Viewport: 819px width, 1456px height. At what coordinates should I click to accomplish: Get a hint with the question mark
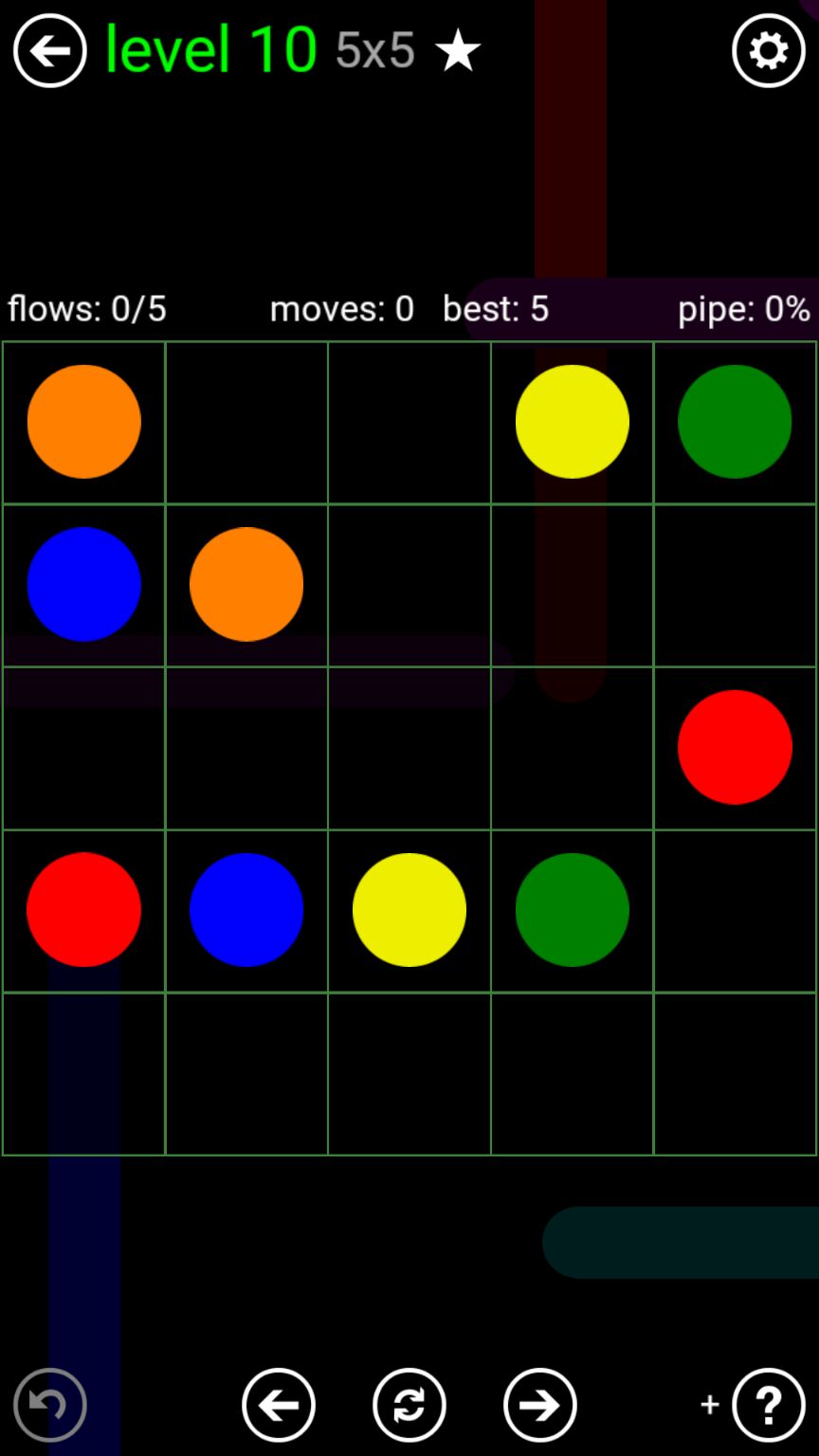(768, 1405)
